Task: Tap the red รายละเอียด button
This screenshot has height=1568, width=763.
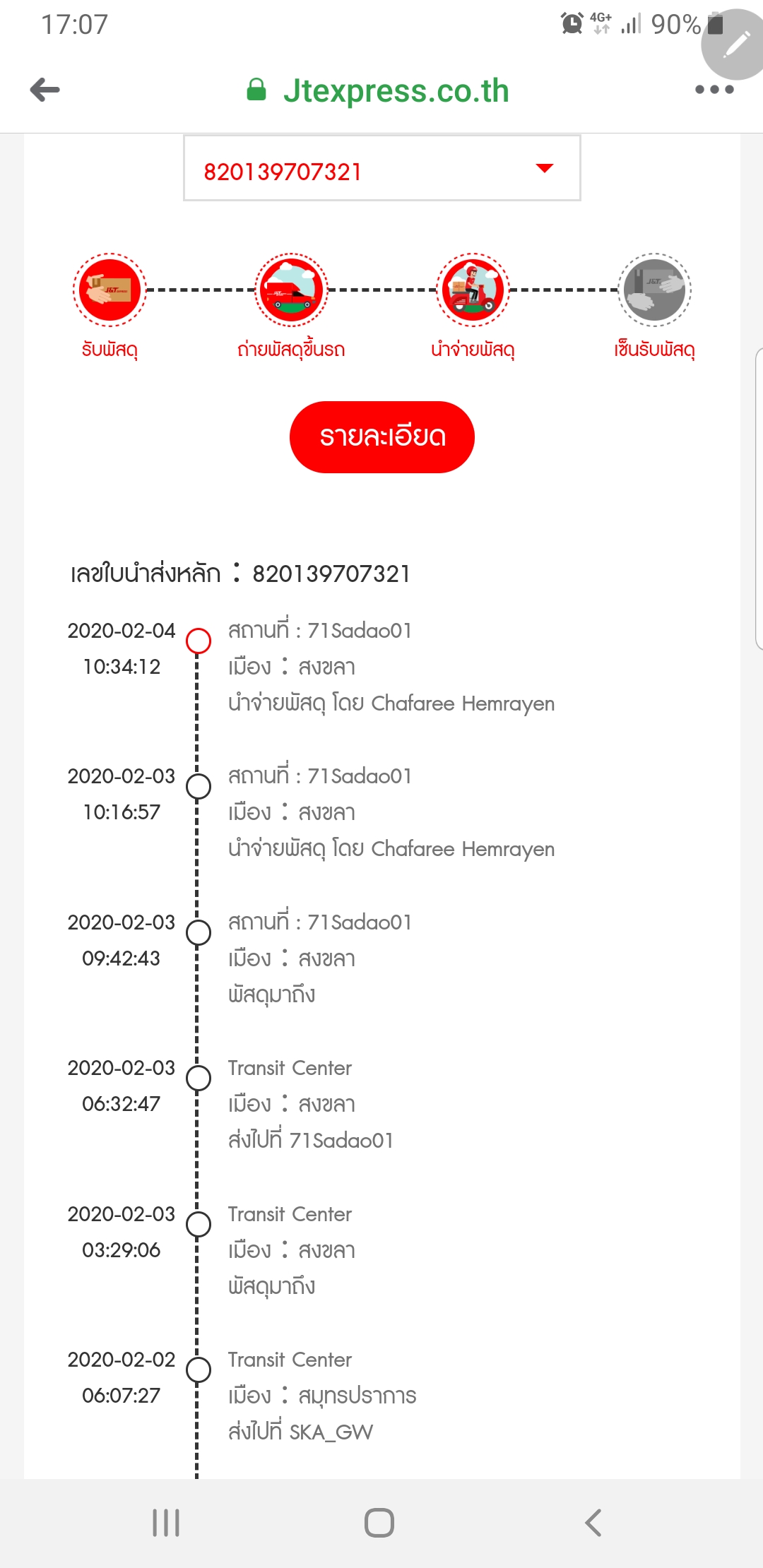Action: [381, 437]
